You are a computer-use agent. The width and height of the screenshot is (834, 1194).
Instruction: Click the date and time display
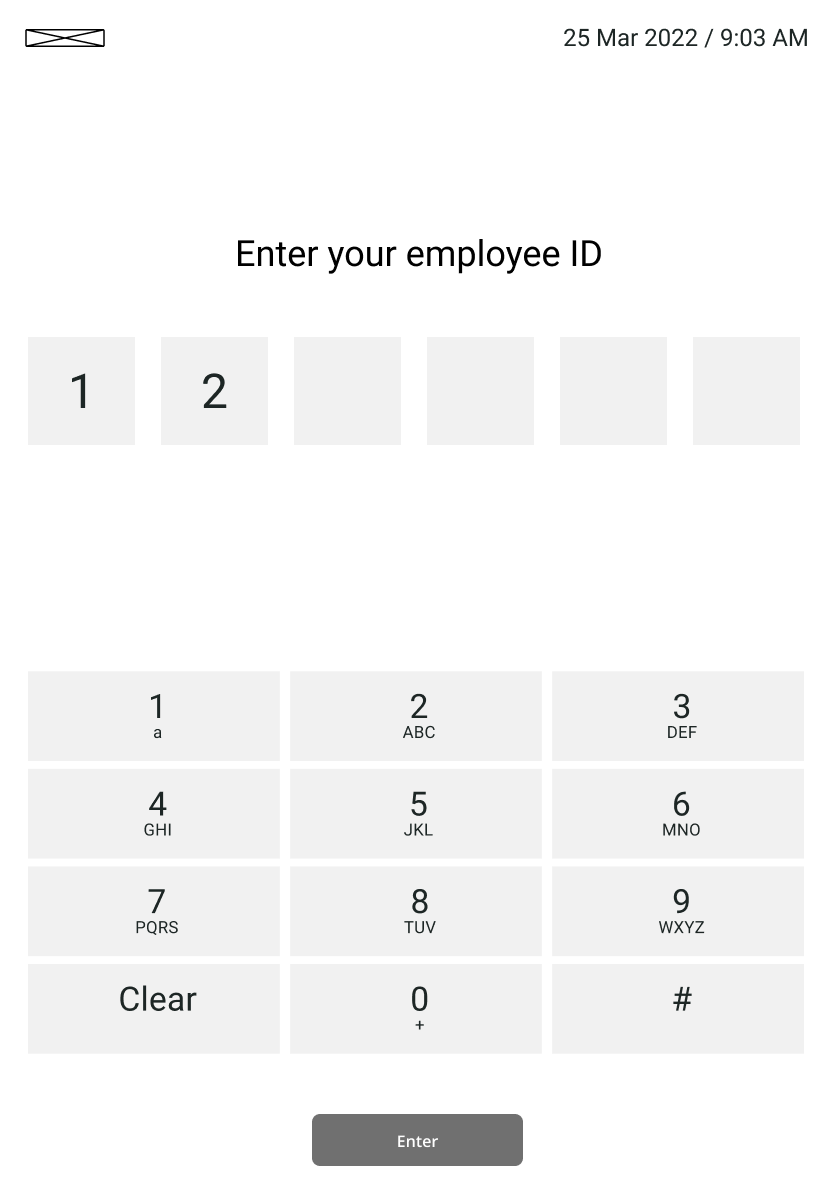[686, 38]
